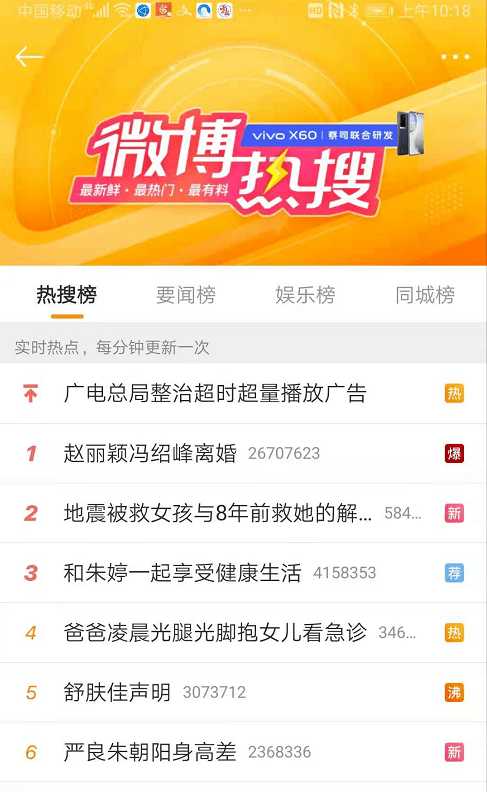Open the 严良朱朝阳身高差 topic
487x792 pixels.
click(244, 752)
